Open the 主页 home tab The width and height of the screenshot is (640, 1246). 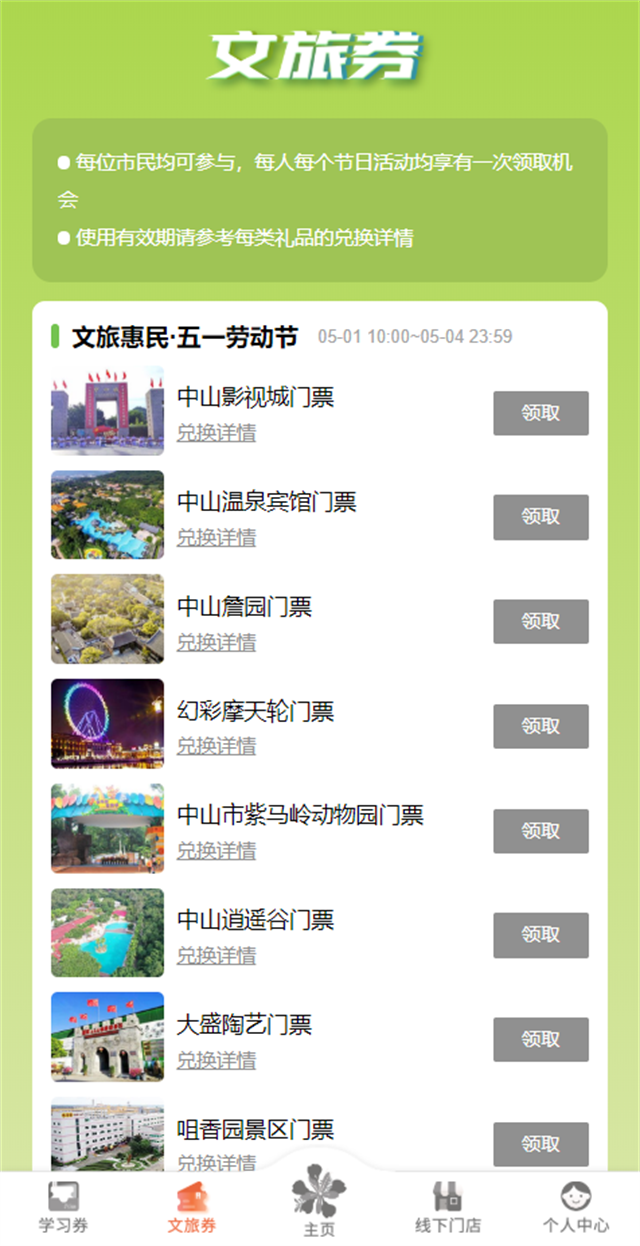tap(319, 1200)
